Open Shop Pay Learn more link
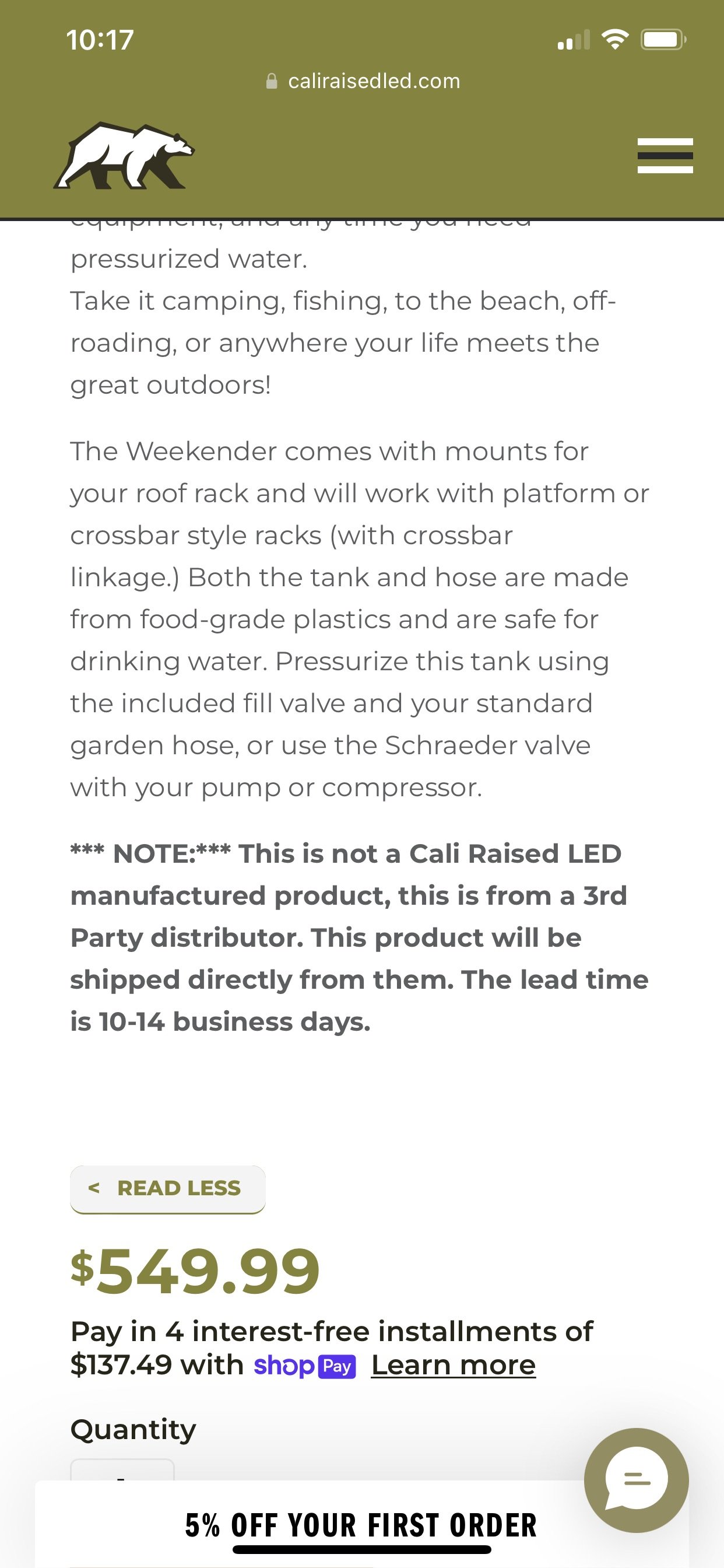The width and height of the screenshot is (724, 1568). pos(454,1366)
